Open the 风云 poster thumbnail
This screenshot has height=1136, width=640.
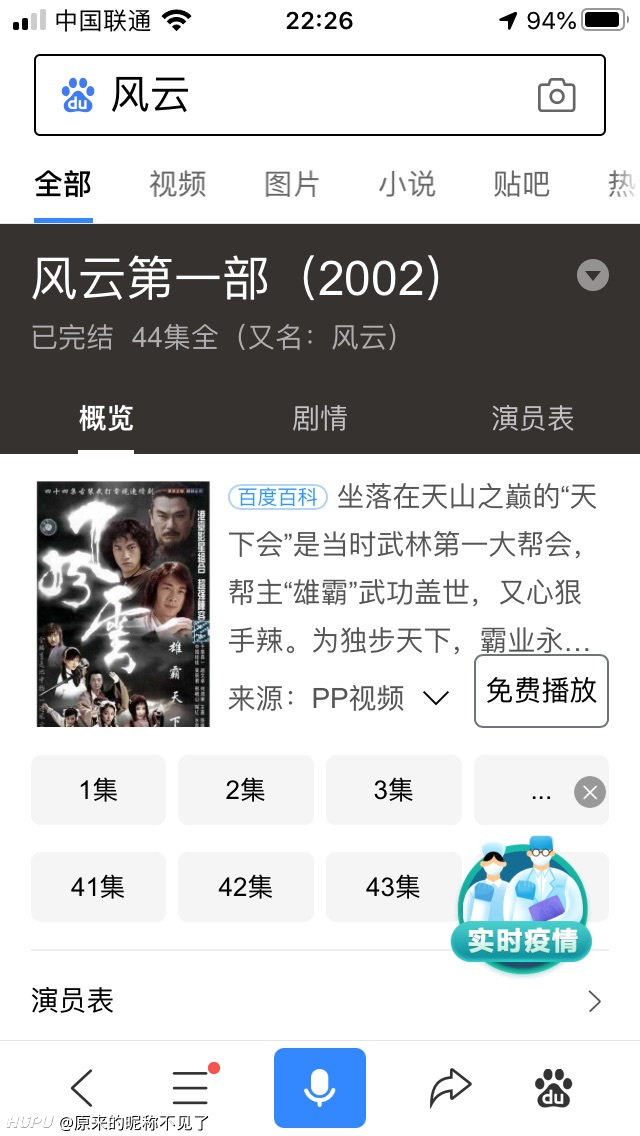[x=123, y=604]
